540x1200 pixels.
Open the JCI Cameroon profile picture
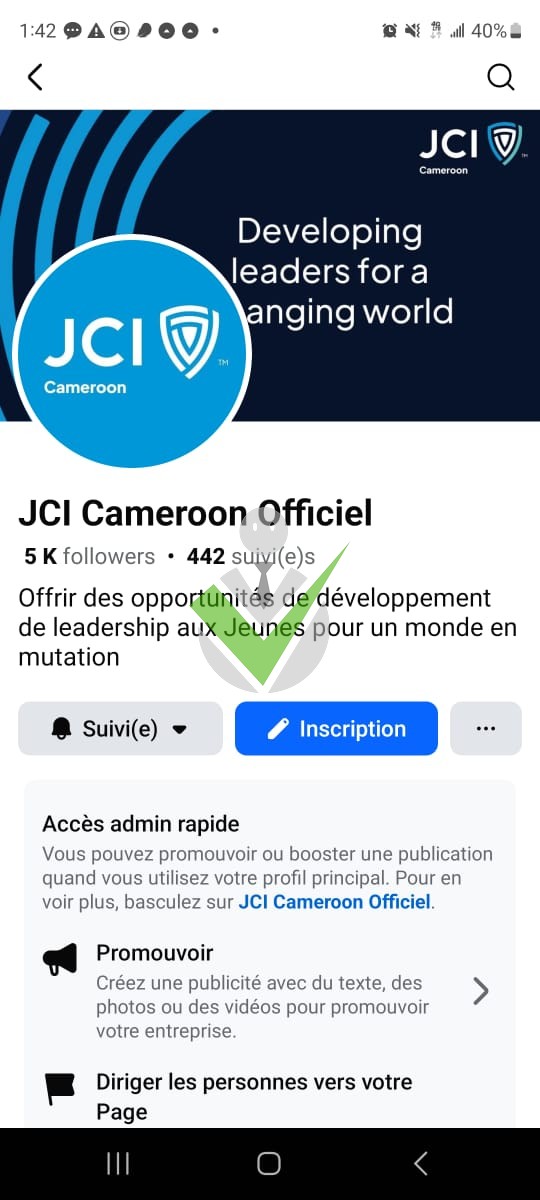point(132,352)
